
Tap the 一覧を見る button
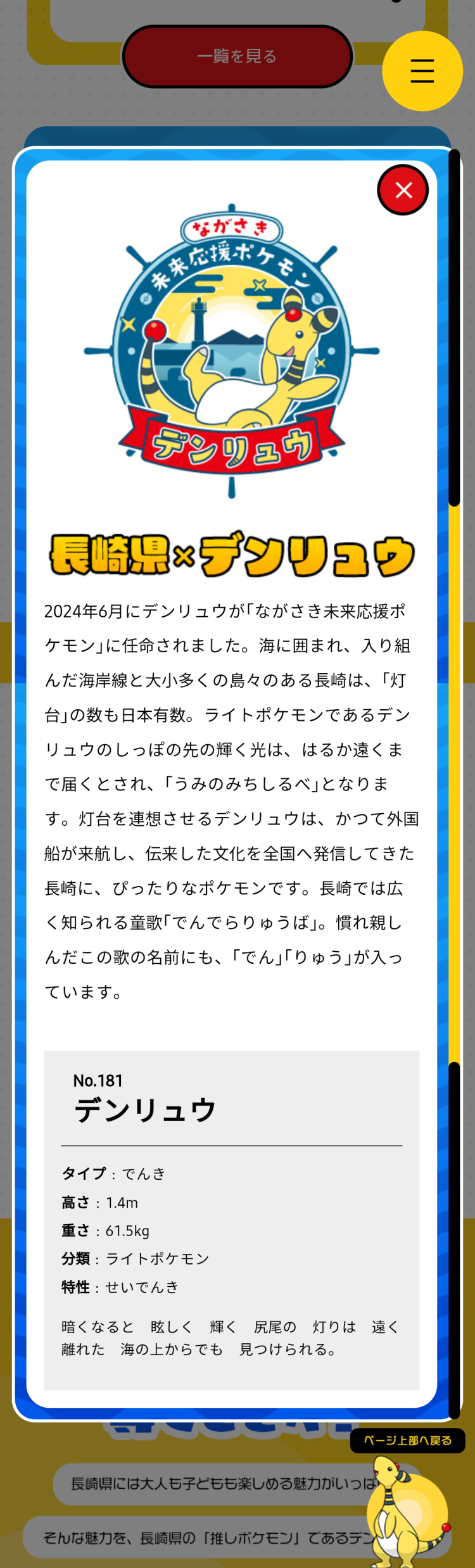(237, 56)
